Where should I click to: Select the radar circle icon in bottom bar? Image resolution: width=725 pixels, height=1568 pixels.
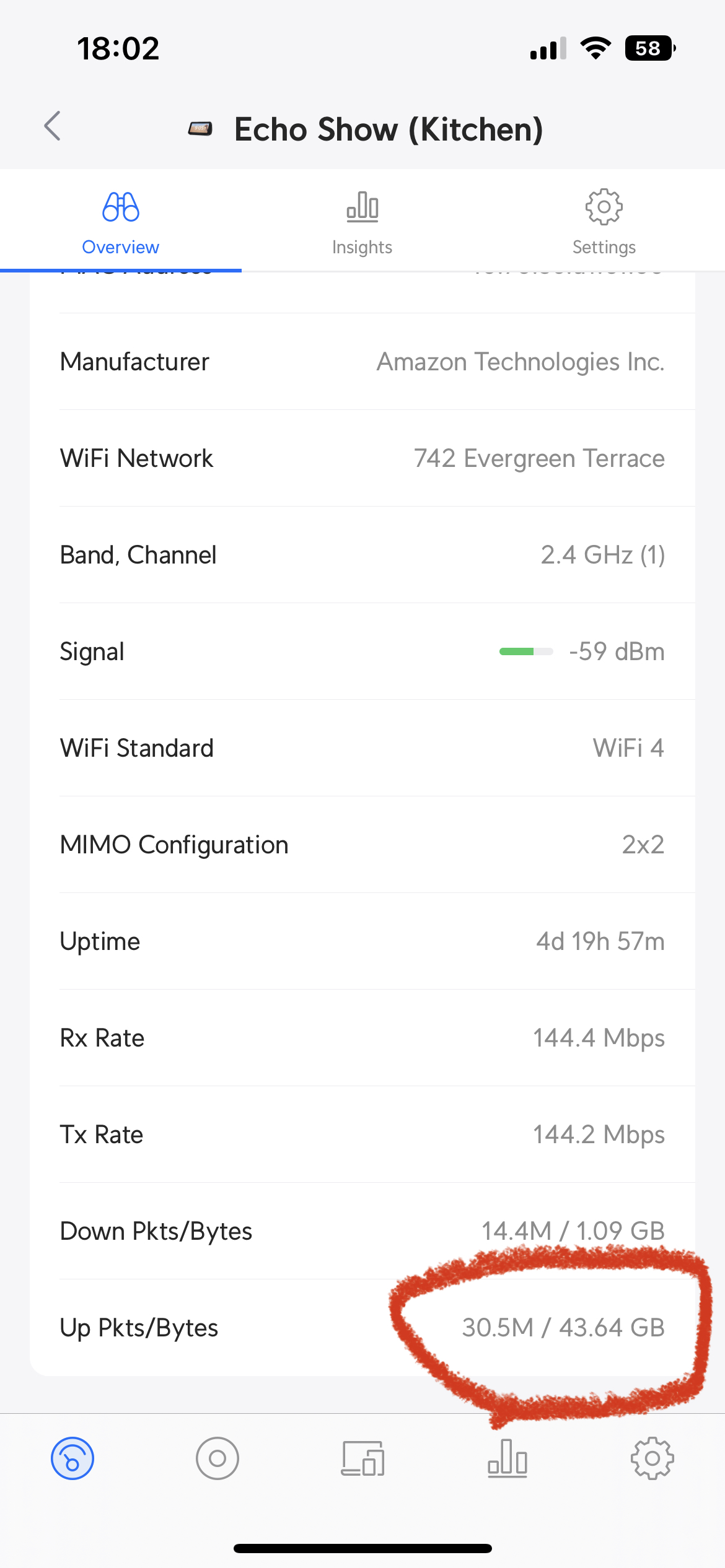pyautogui.click(x=217, y=1458)
